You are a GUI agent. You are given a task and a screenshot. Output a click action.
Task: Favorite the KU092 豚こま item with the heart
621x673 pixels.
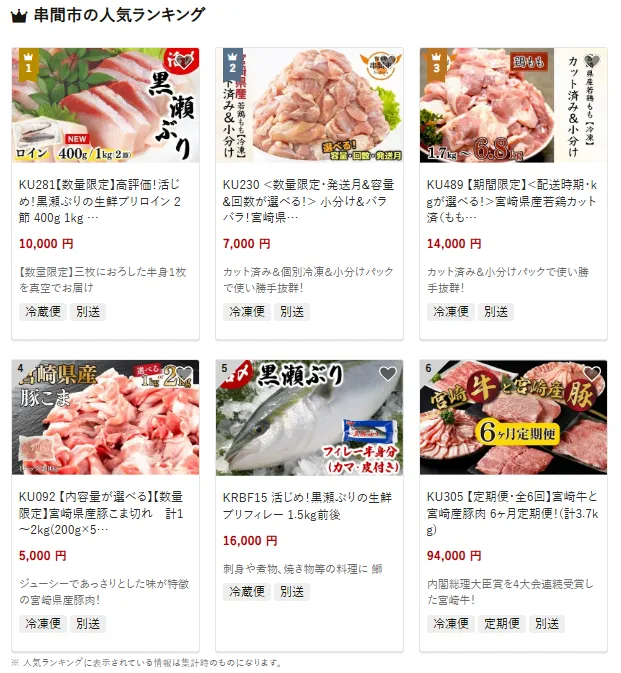(x=183, y=375)
